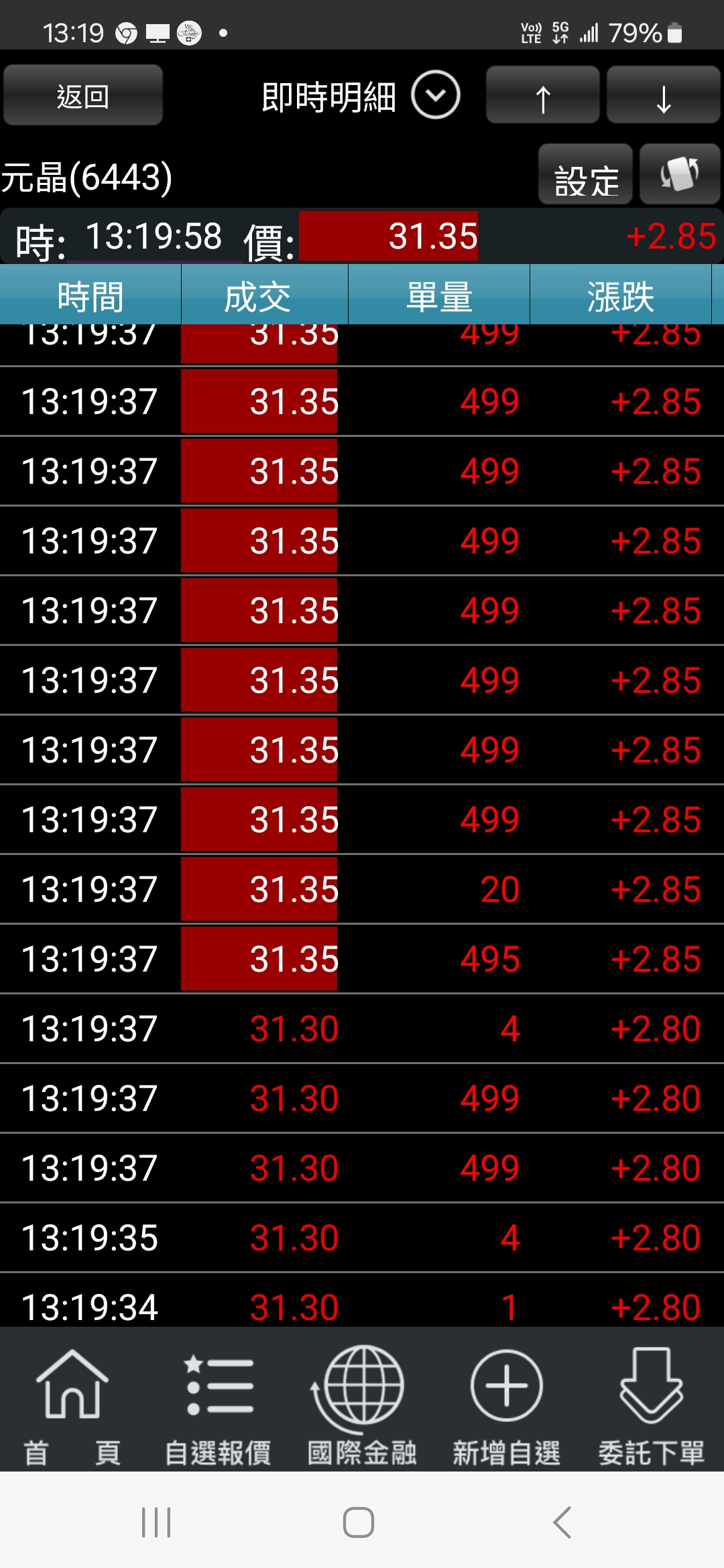Expand the 即時明細 dropdown
This screenshot has height=1568, width=724.
[435, 95]
